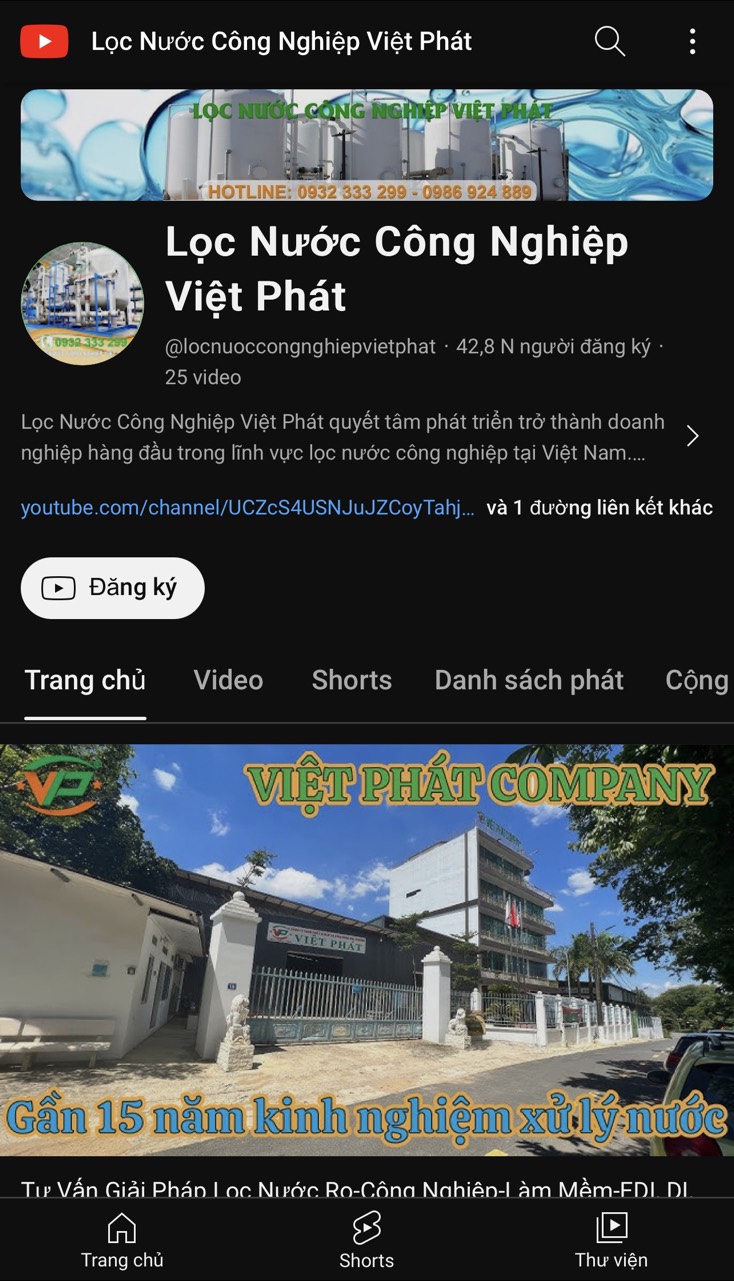Go to Trang chủ in bottom navigation
Viewport: 734px width, 1281px height.
[122, 1240]
